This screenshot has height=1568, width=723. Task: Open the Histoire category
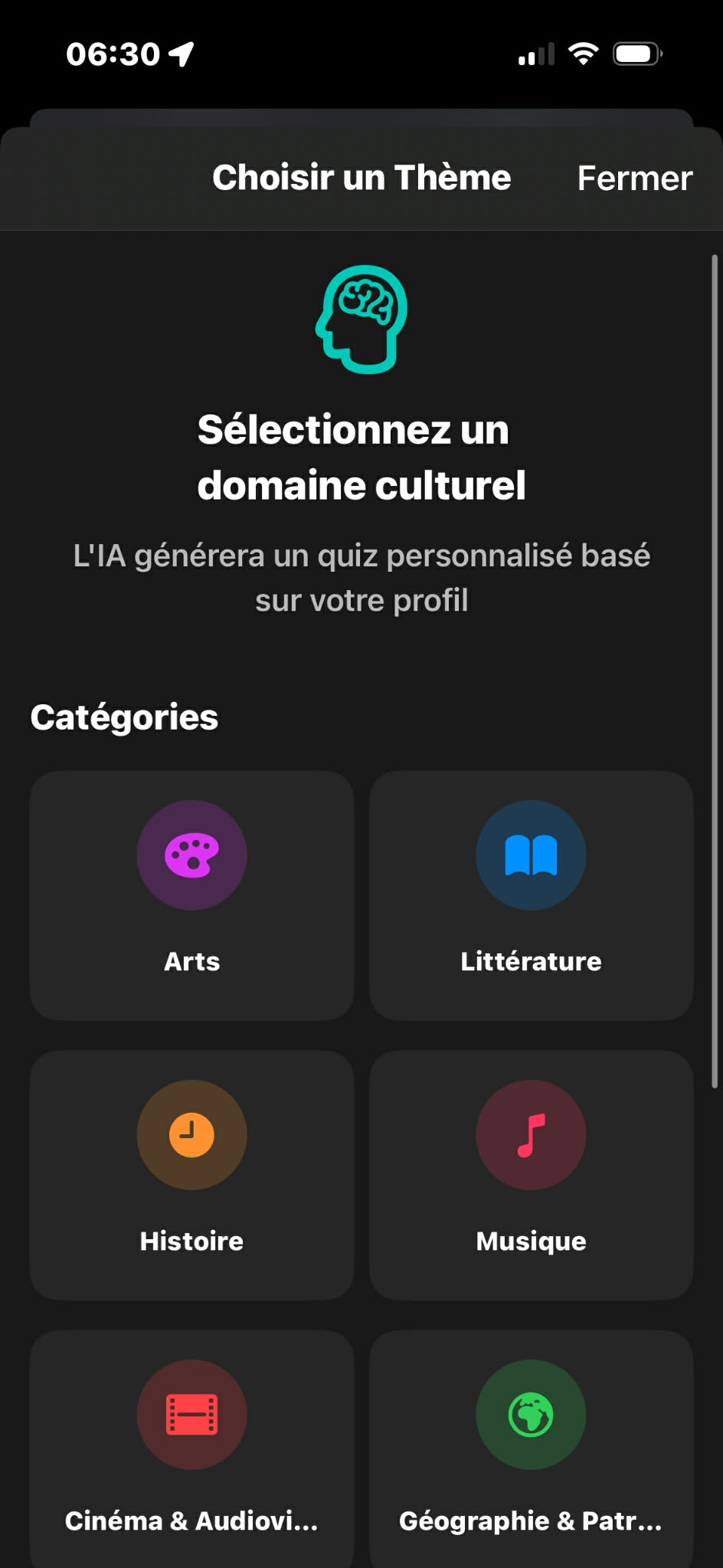click(x=191, y=1174)
